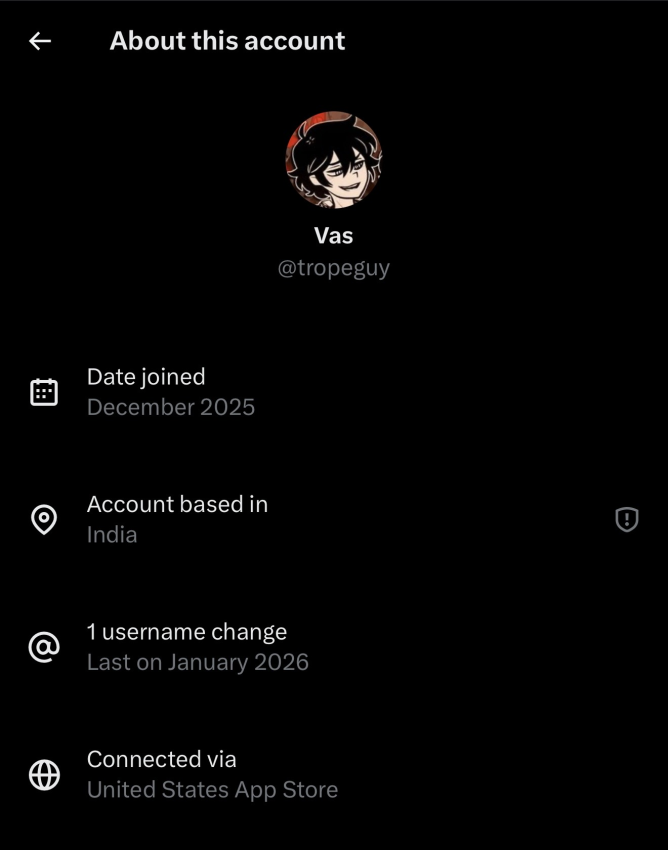This screenshot has width=668, height=850.
Task: Open Vas's profile picture
Action: click(334, 160)
